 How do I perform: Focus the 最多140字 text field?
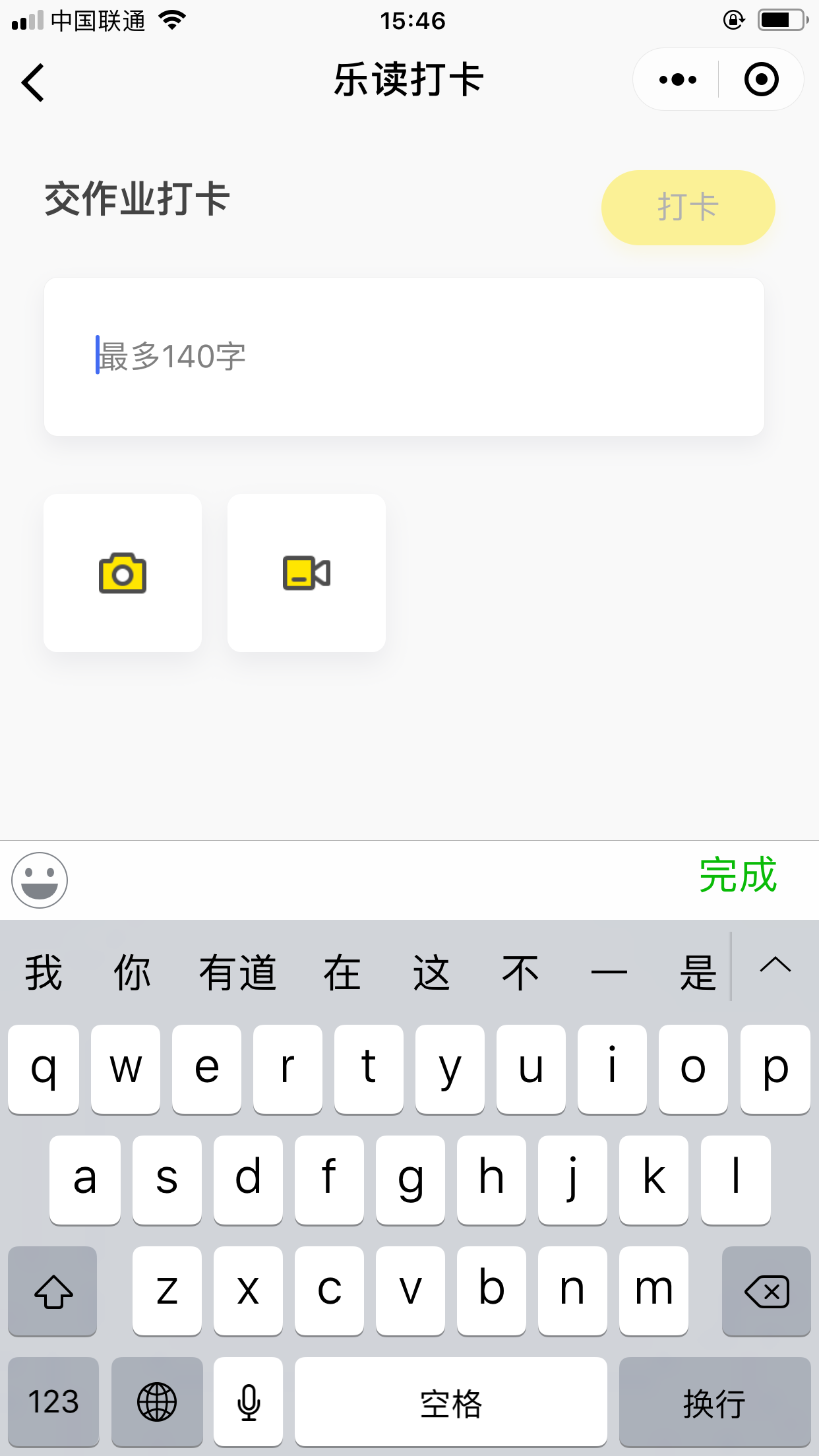tap(404, 356)
